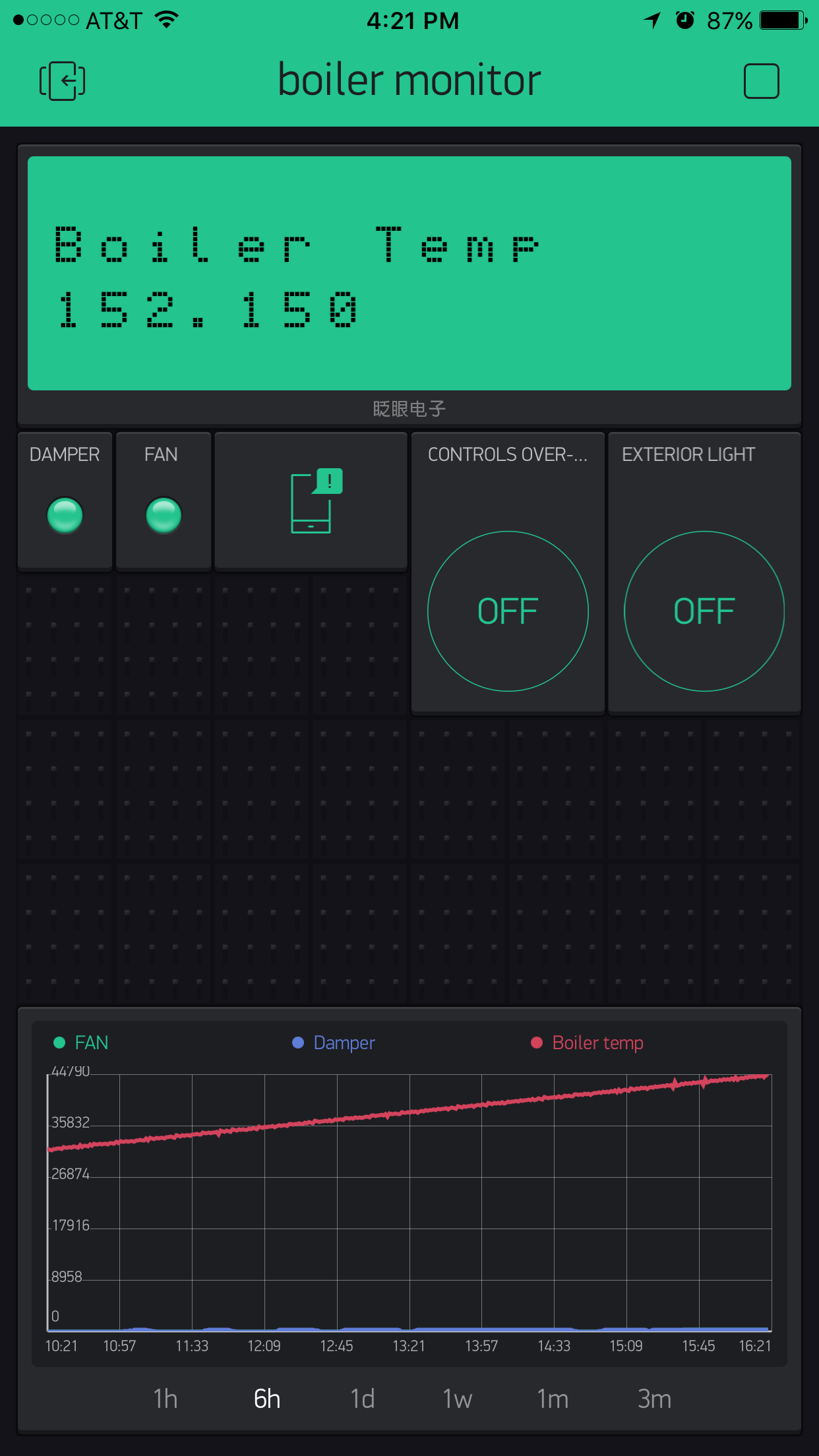Image resolution: width=819 pixels, height=1456 pixels.
Task: Switch graph range to 1d
Action: pos(362,1399)
